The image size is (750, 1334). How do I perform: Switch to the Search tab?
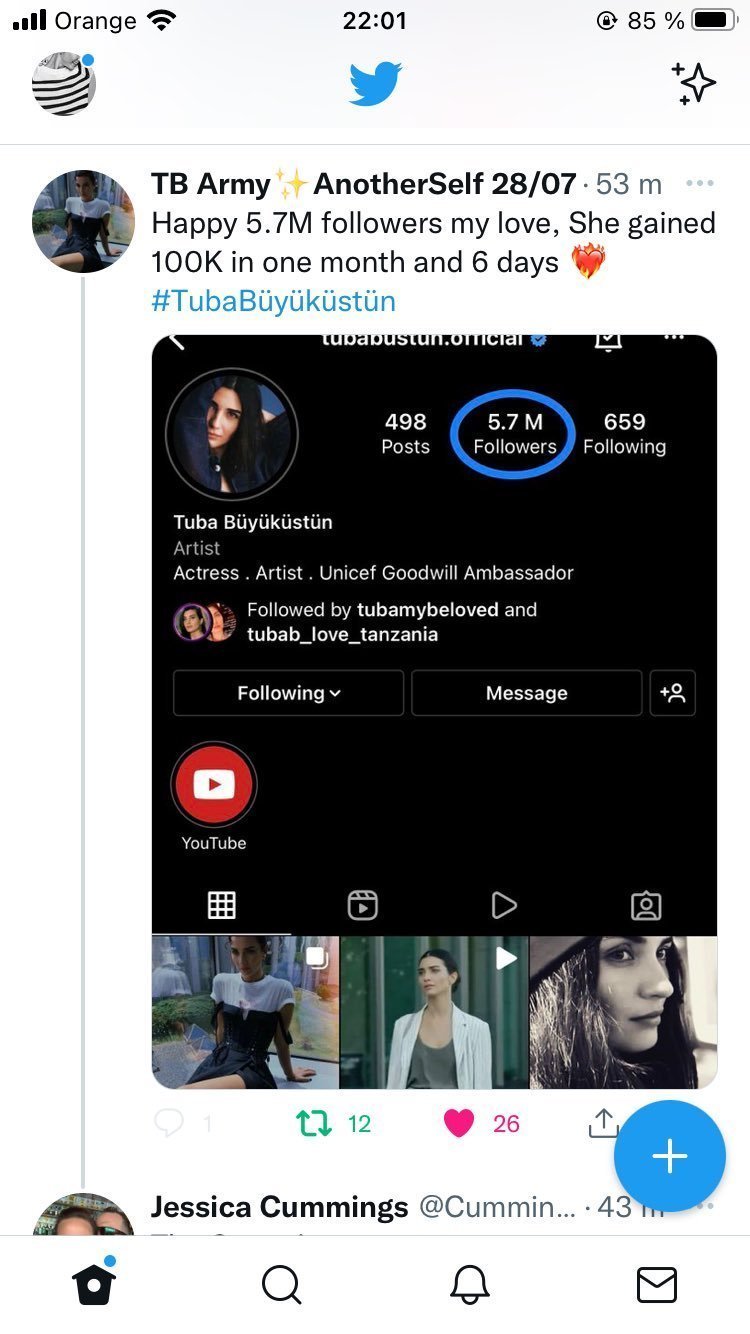click(281, 1285)
